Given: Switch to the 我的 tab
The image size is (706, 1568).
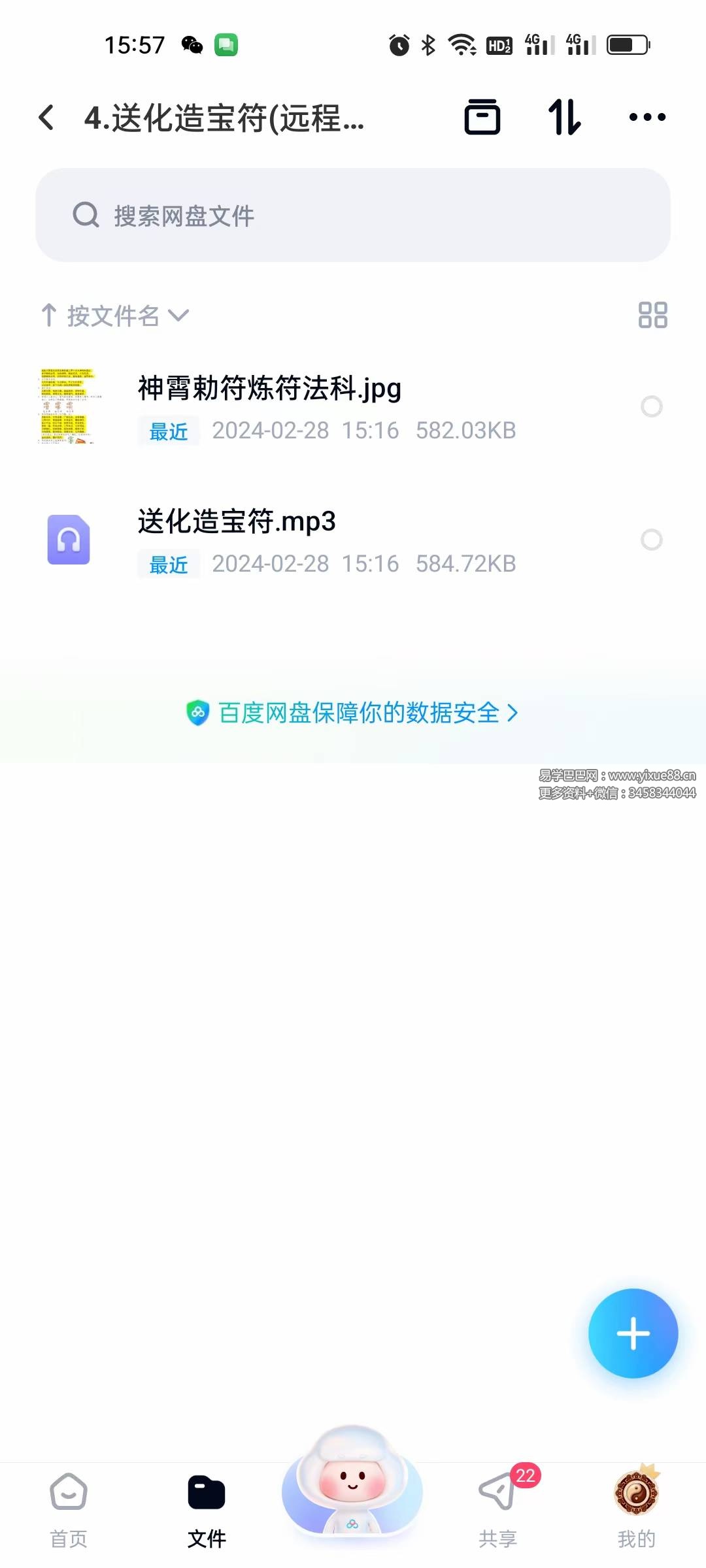Looking at the screenshot, I should 636,1509.
